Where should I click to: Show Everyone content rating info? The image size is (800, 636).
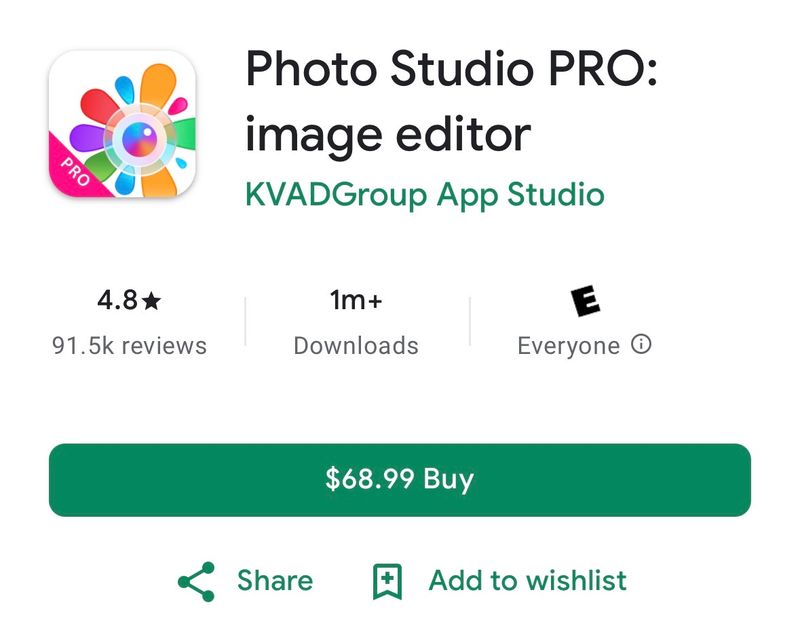click(x=642, y=345)
